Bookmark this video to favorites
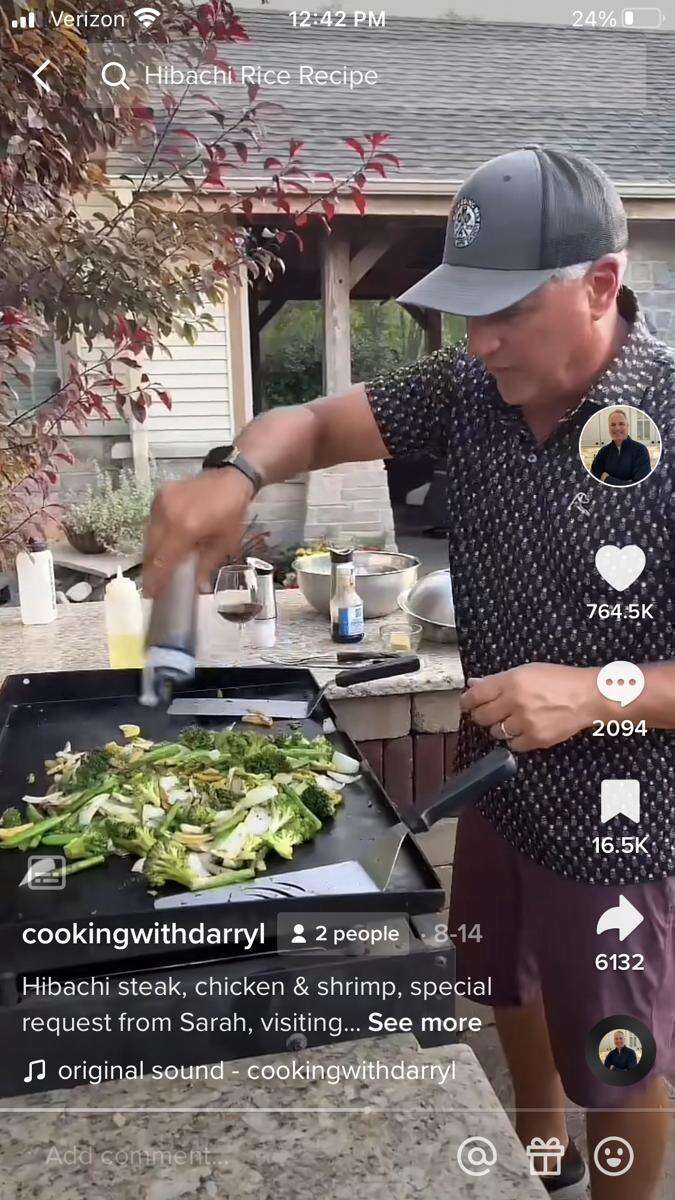Viewport: 675px width, 1200px height. [620, 802]
